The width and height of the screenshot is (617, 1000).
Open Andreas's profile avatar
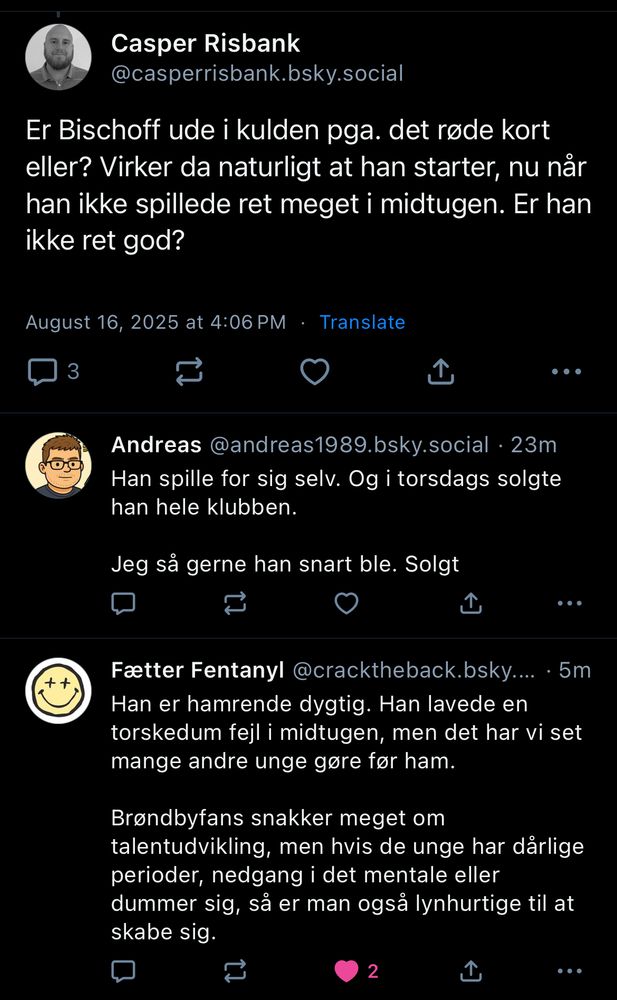60,466
